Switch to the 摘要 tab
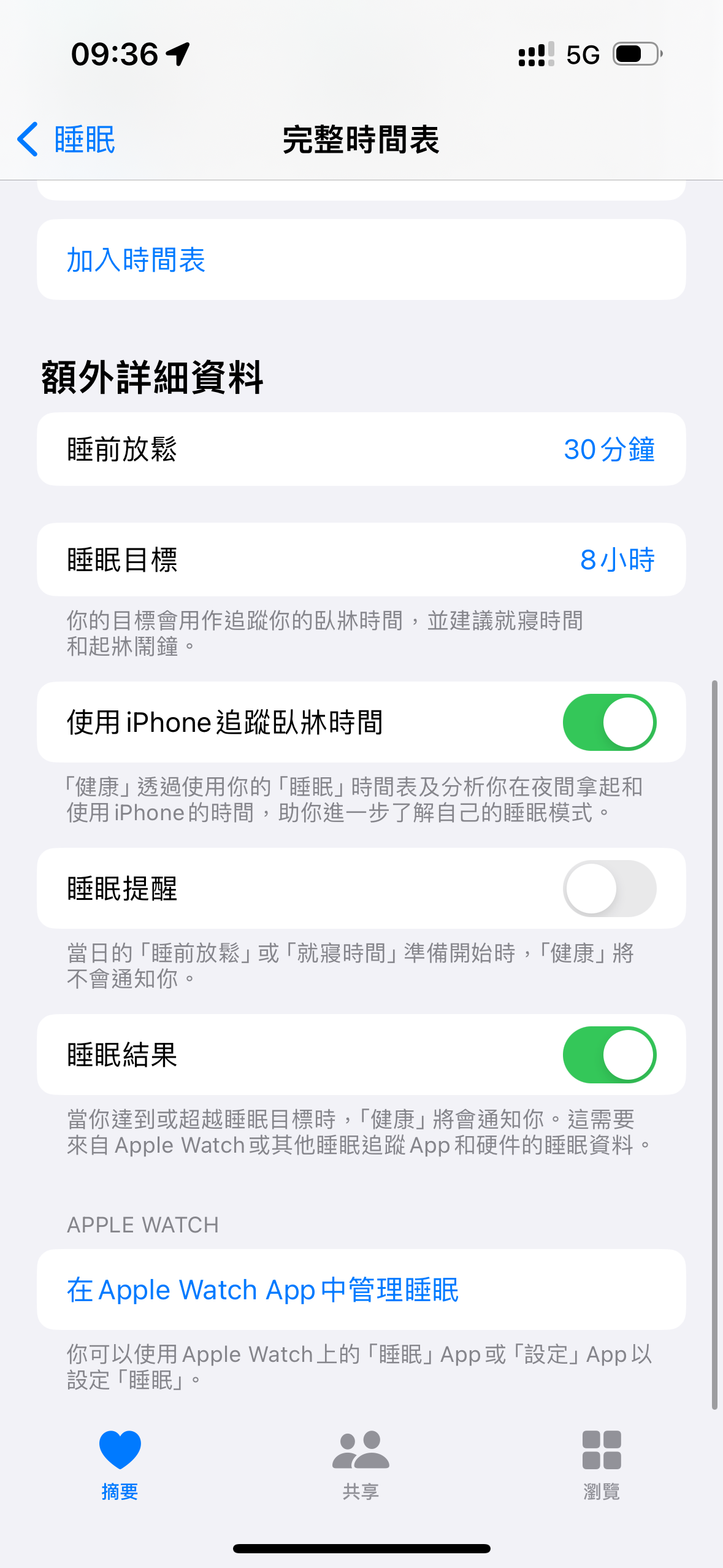The image size is (723, 1568). pos(120,1464)
